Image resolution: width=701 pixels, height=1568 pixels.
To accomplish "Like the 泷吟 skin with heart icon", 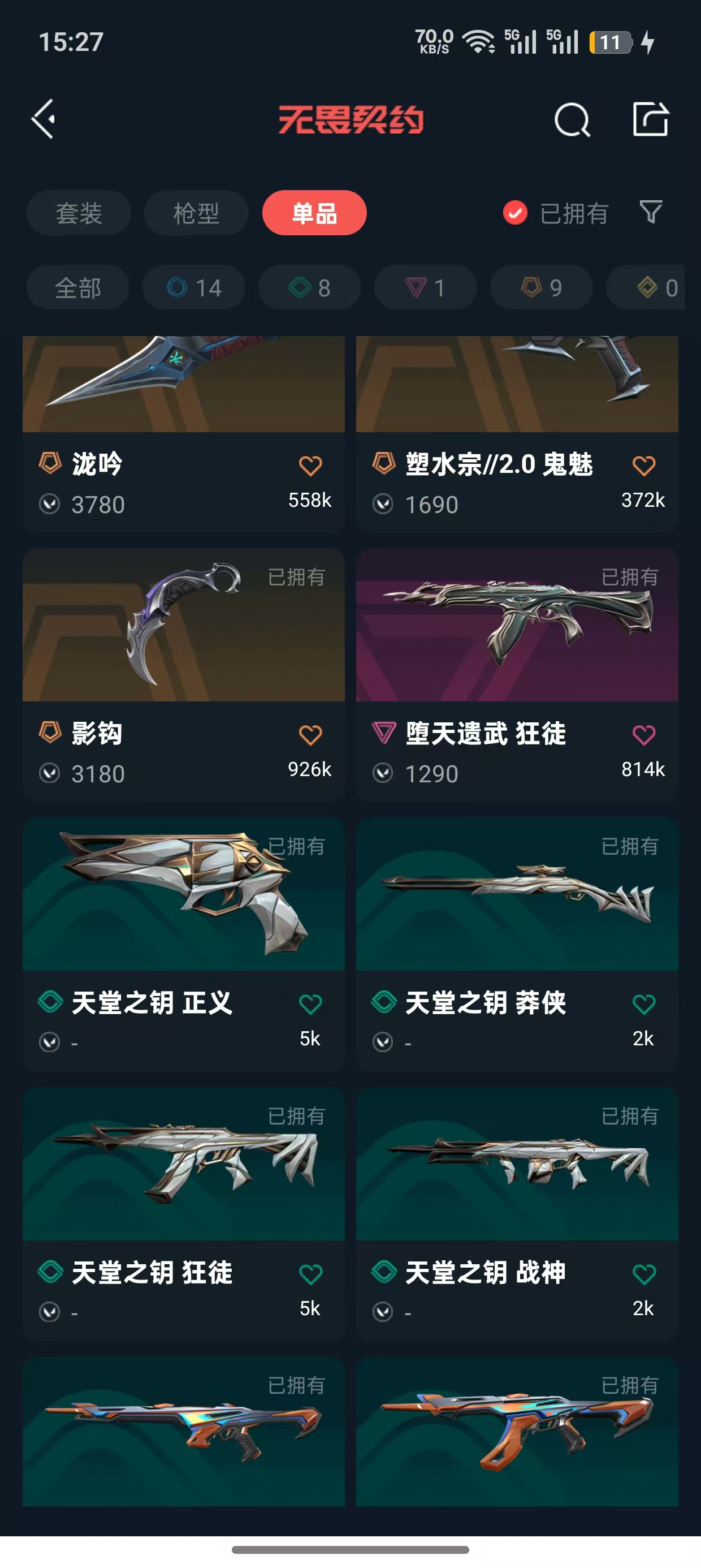I will (310, 466).
